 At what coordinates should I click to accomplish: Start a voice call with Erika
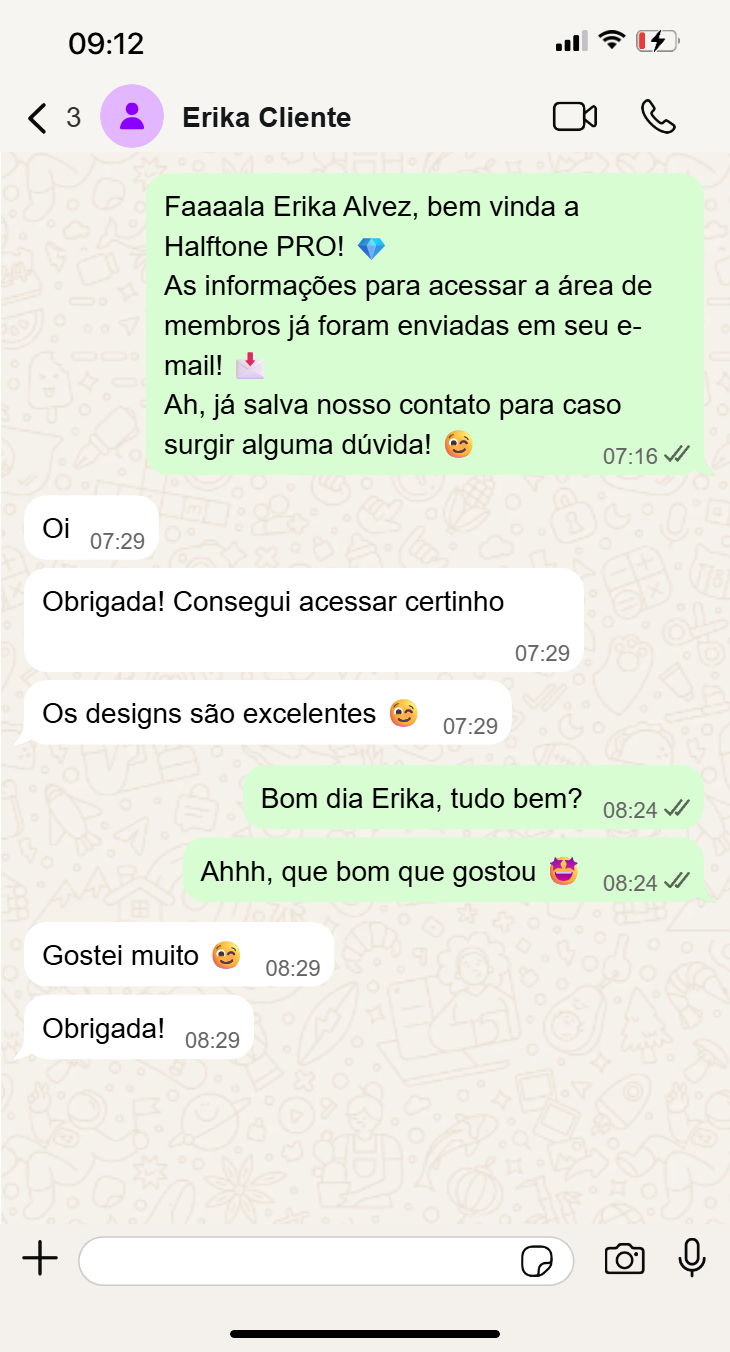(658, 117)
